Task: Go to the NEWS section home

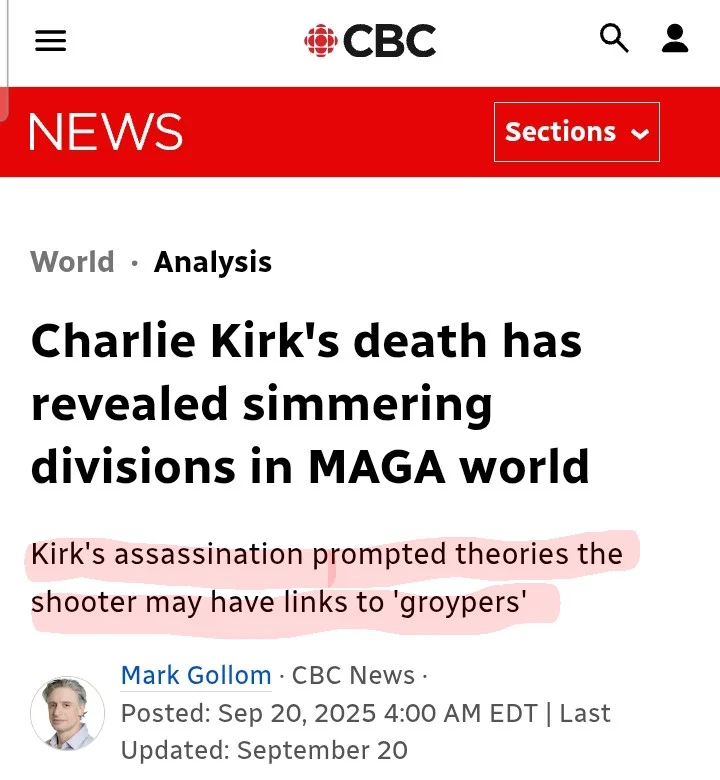Action: [x=106, y=132]
